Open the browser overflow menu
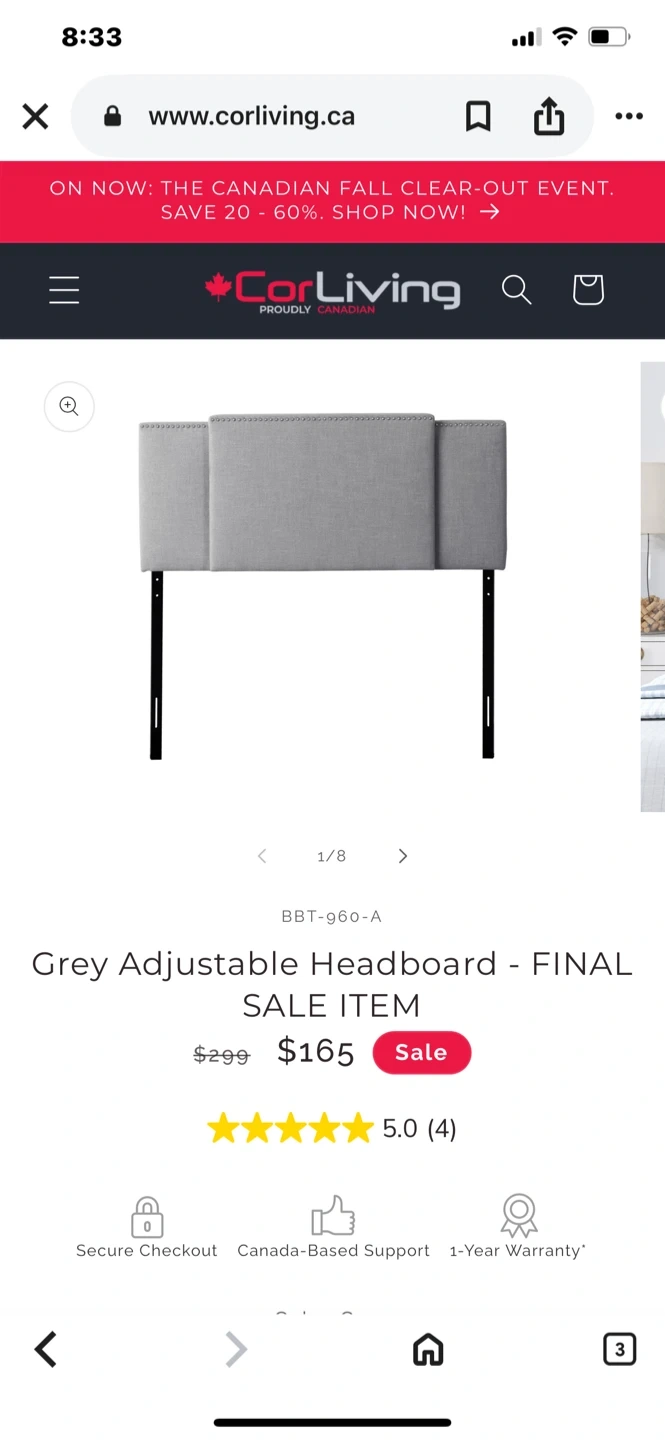Viewport: 665px width, 1440px height. [628, 117]
